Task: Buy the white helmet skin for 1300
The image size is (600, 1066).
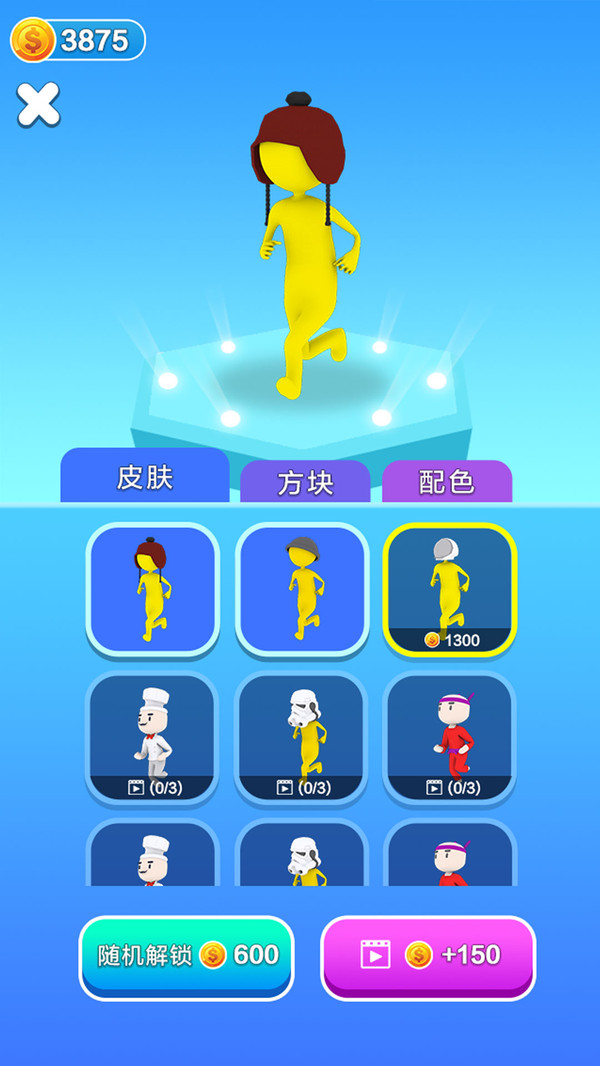Action: coord(450,589)
